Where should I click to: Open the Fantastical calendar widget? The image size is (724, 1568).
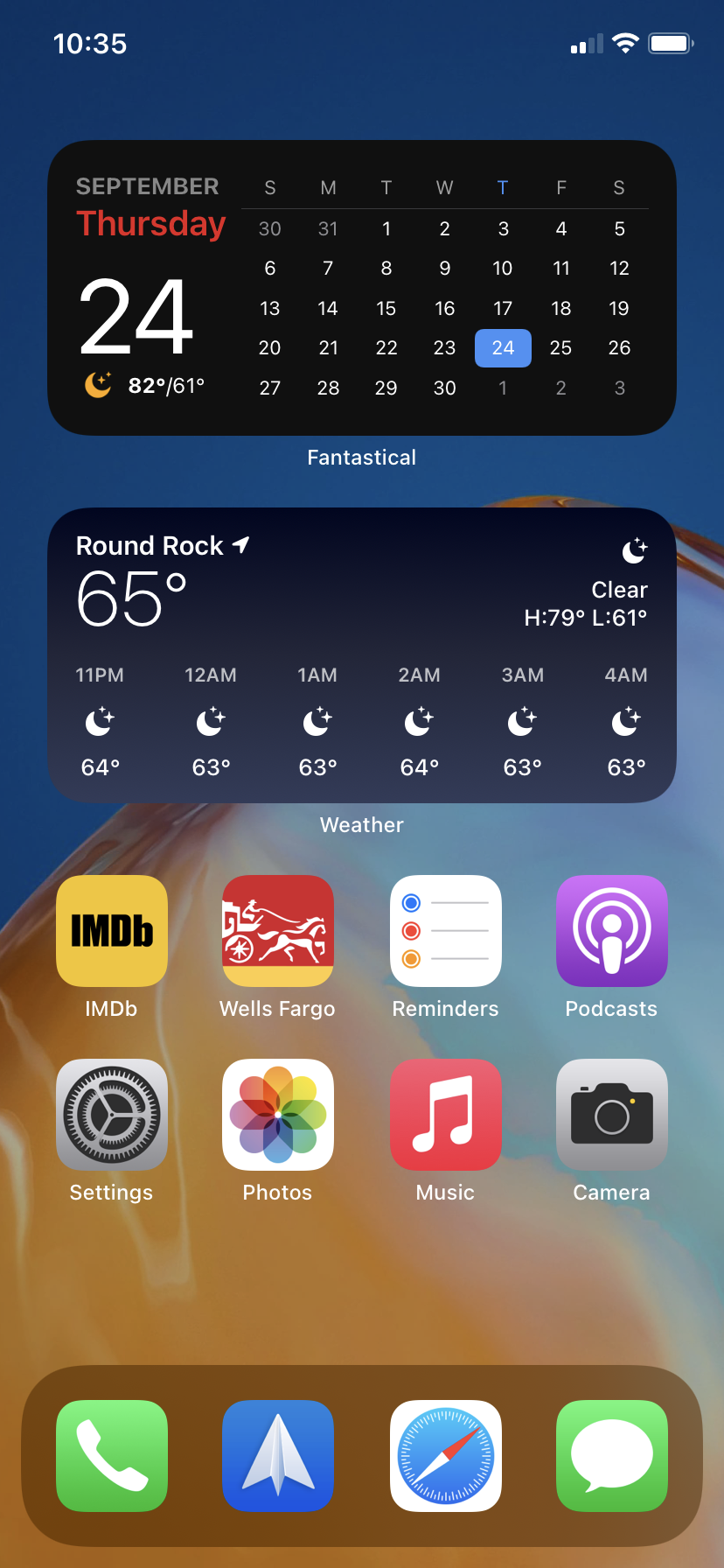click(362, 288)
